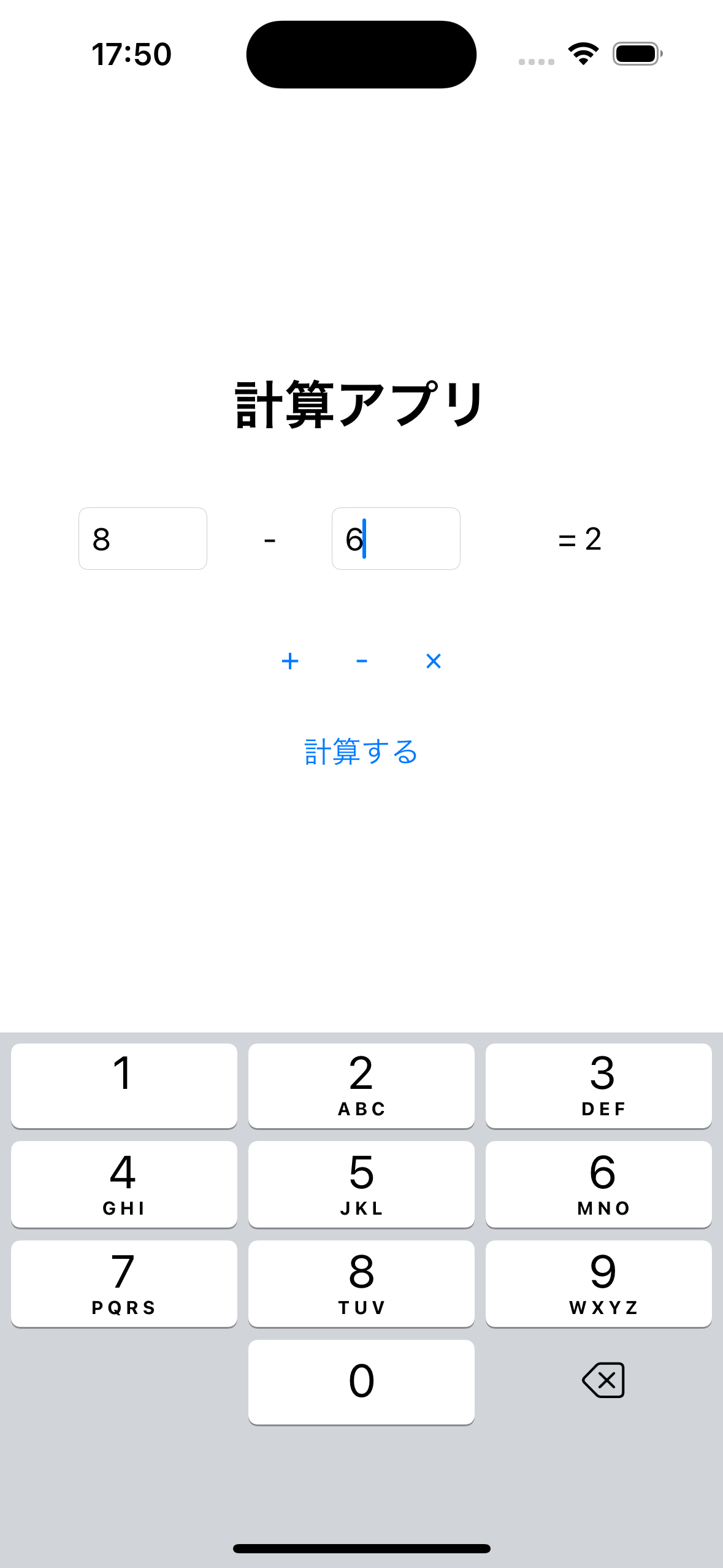Select the plus operator

(x=290, y=661)
